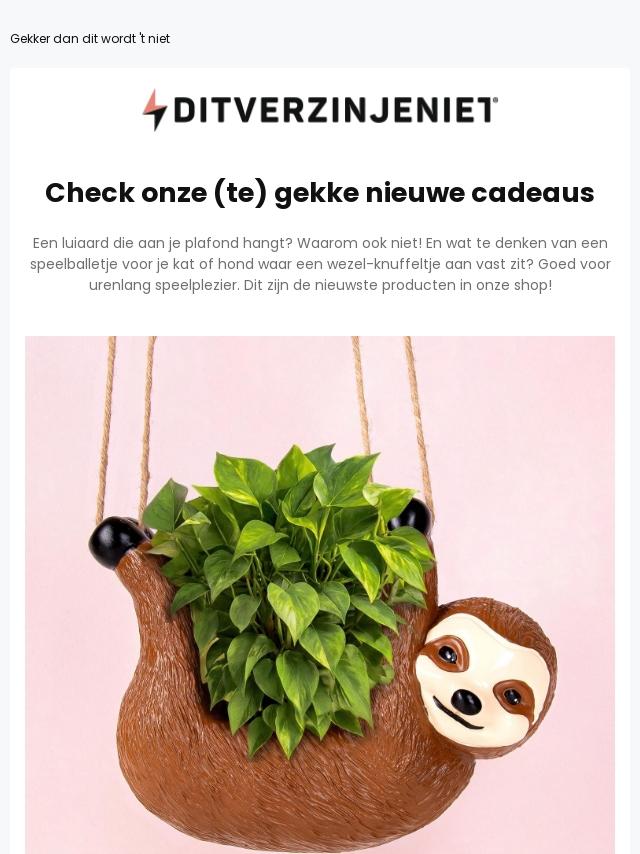
Task: Open the Ditverzinjeniet shop header banner
Action: pyautogui.click(x=320, y=110)
